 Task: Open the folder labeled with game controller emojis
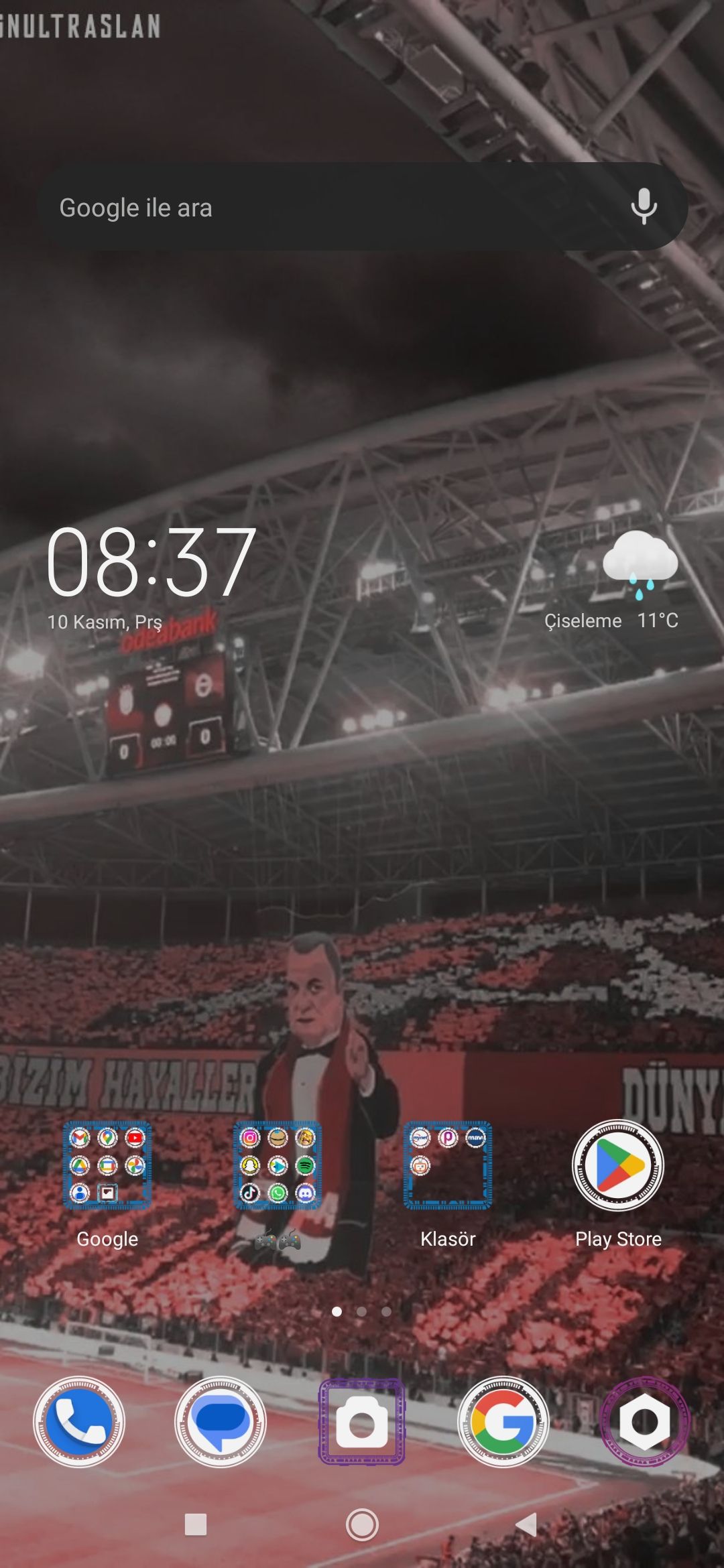point(278,1166)
